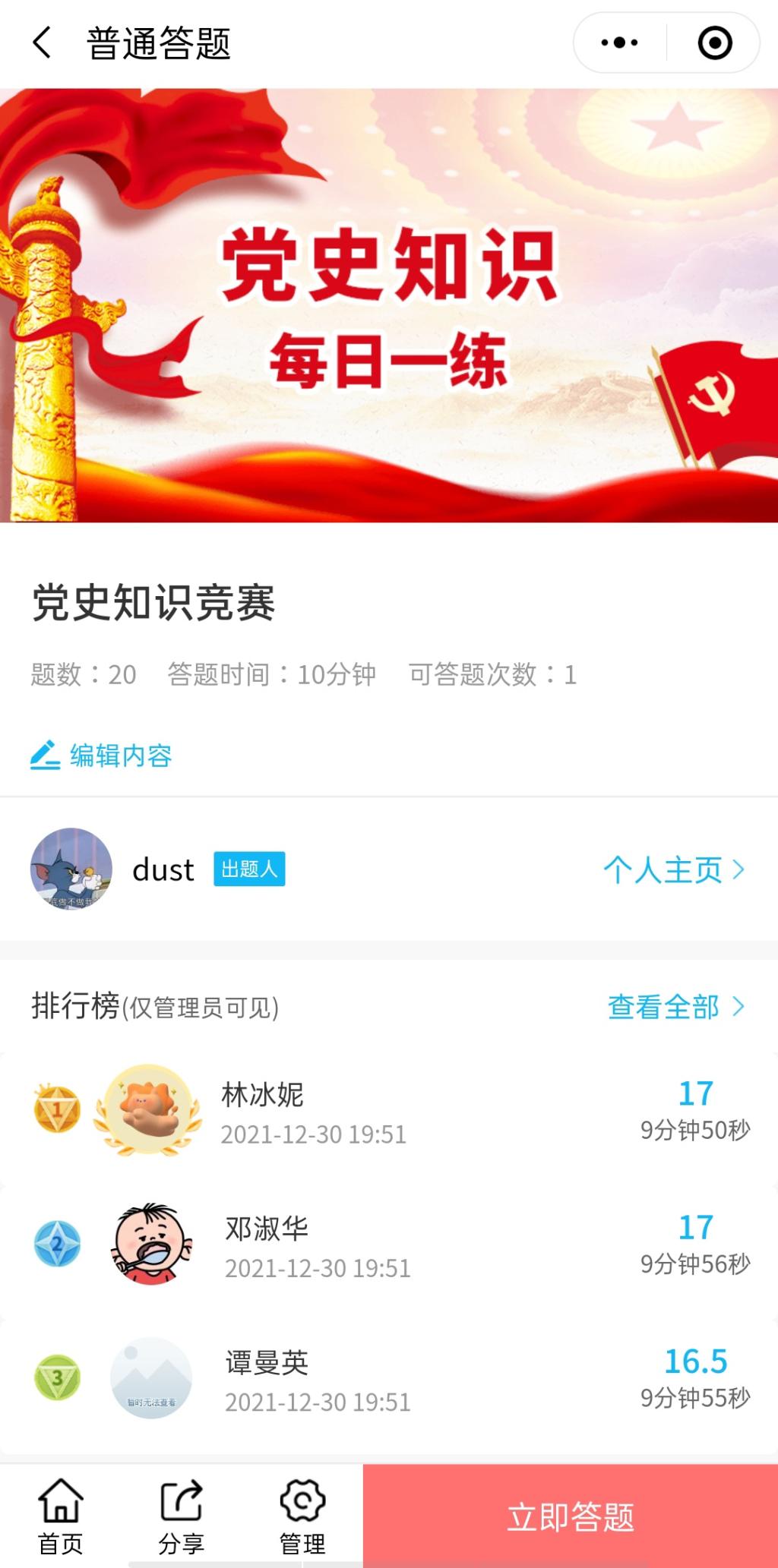Open the mini program more options menu
778x1568 pixels.
pos(619,43)
